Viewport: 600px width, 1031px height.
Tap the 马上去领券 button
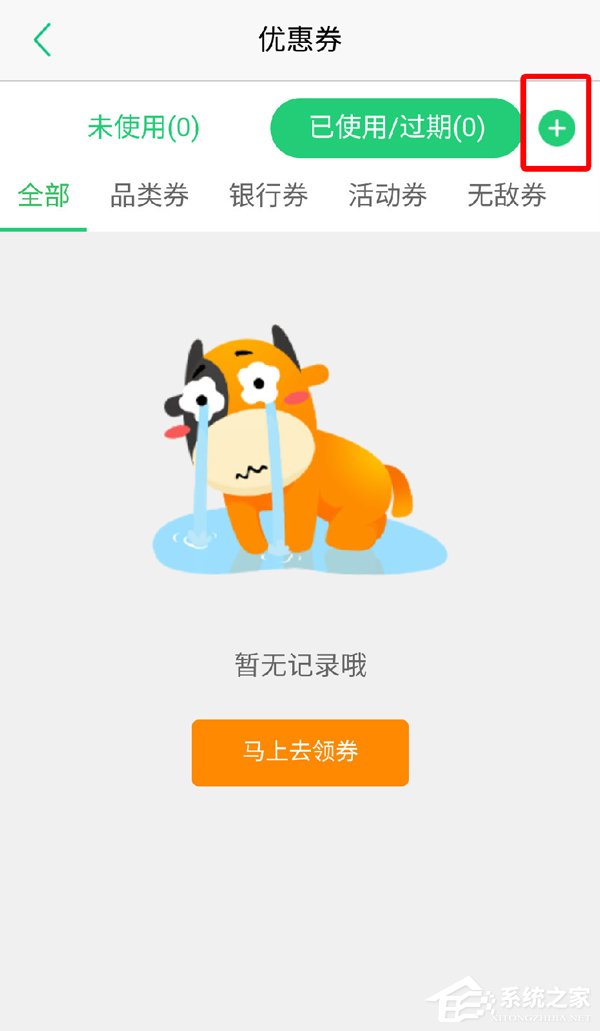[300, 752]
